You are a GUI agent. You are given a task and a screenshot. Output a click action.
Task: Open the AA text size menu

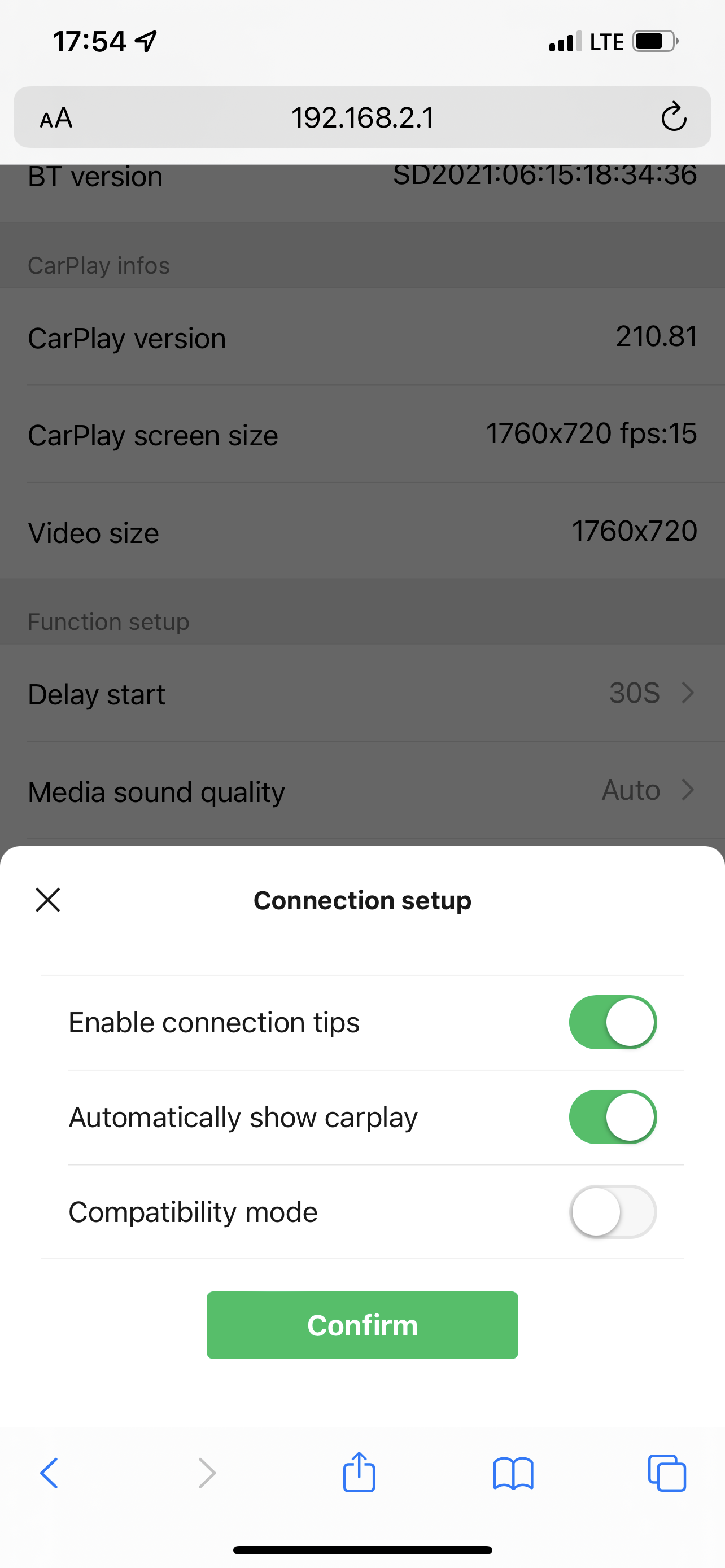coord(56,117)
